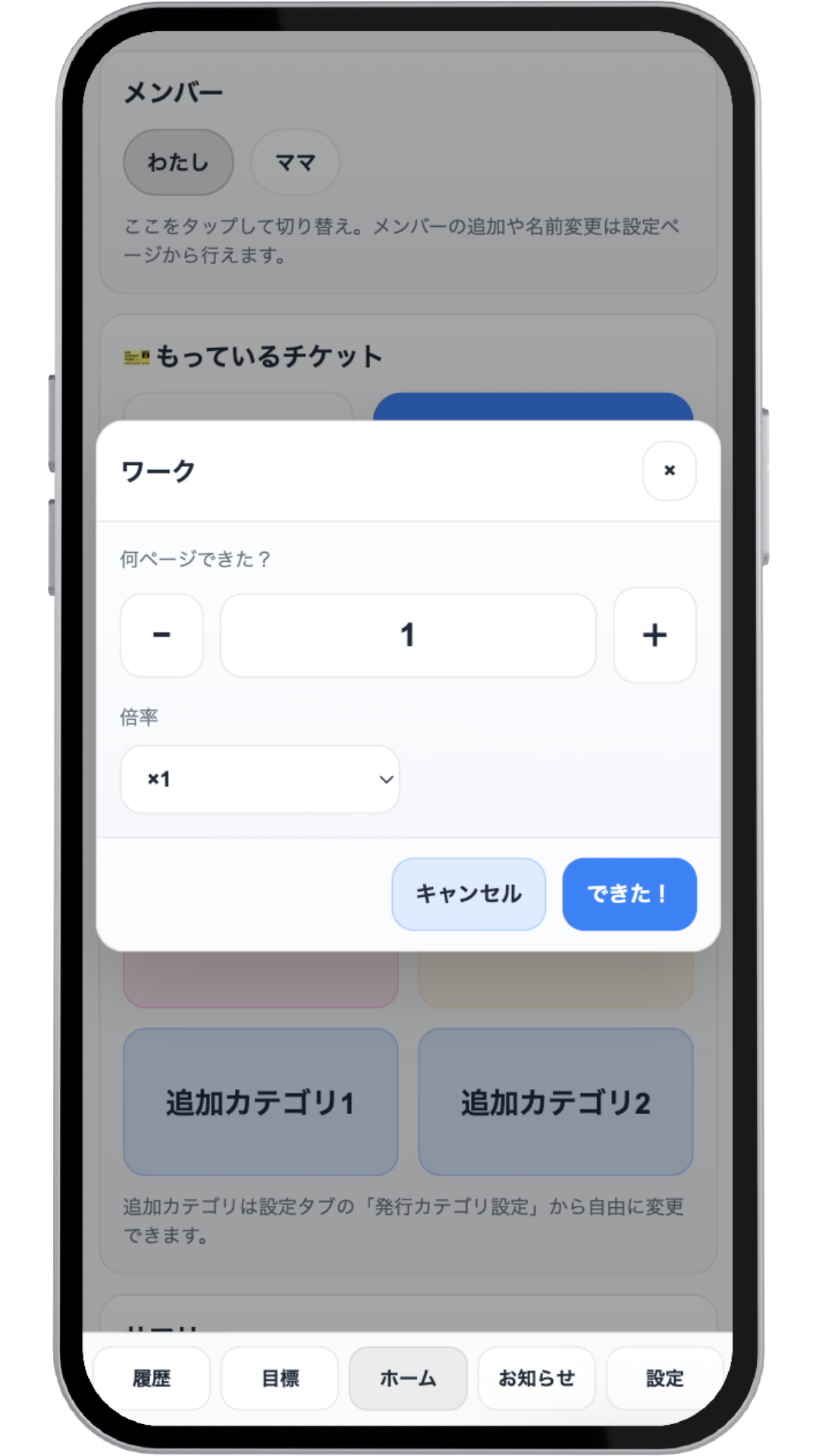This screenshot has height=1456, width=819.
Task: Open the 目標 tab
Action: pyautogui.click(x=280, y=1378)
